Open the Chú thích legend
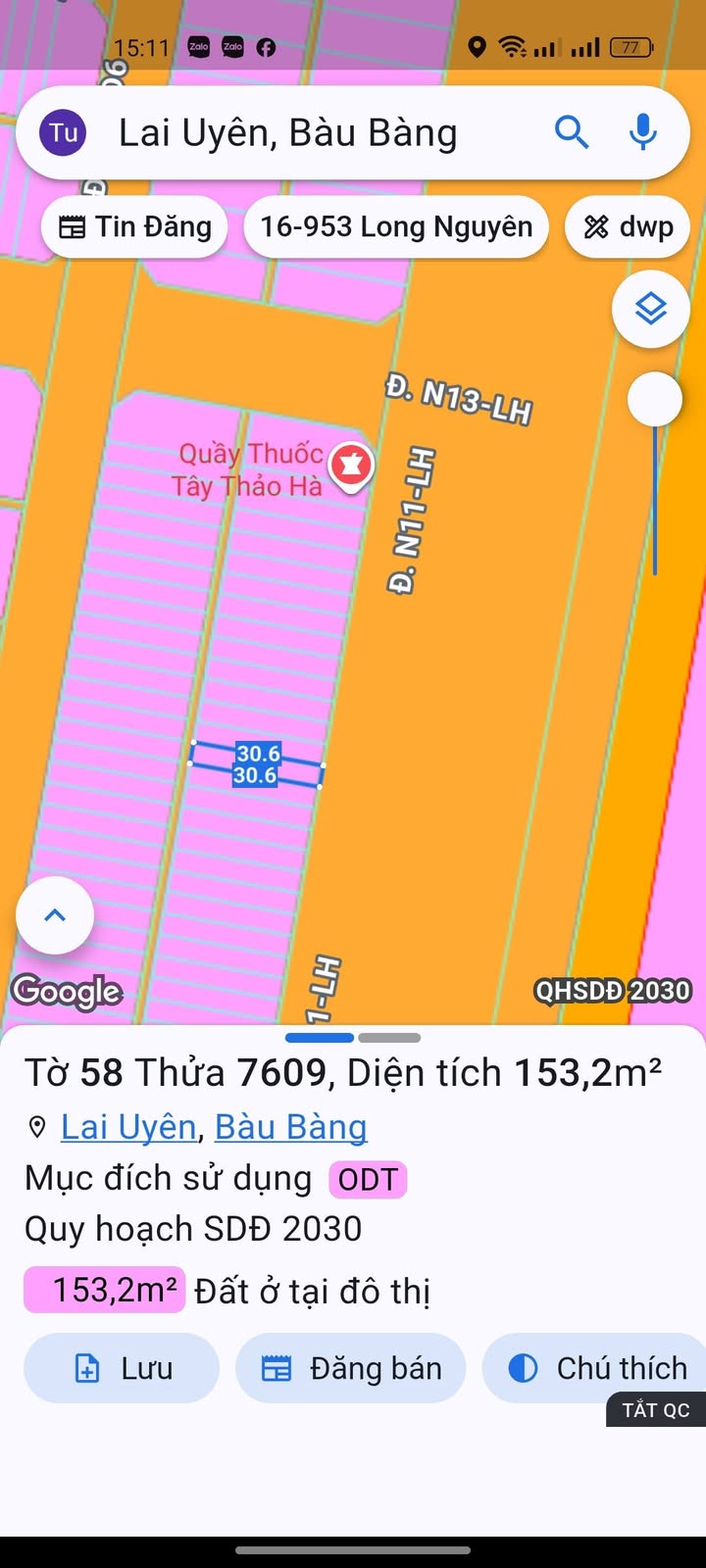Screen dimensions: 706x1568 596,1368
